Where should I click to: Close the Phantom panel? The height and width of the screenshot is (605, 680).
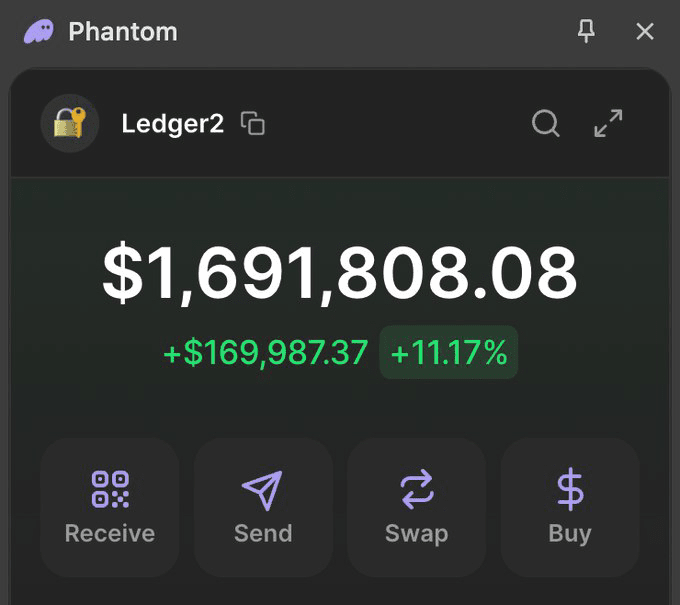click(645, 32)
